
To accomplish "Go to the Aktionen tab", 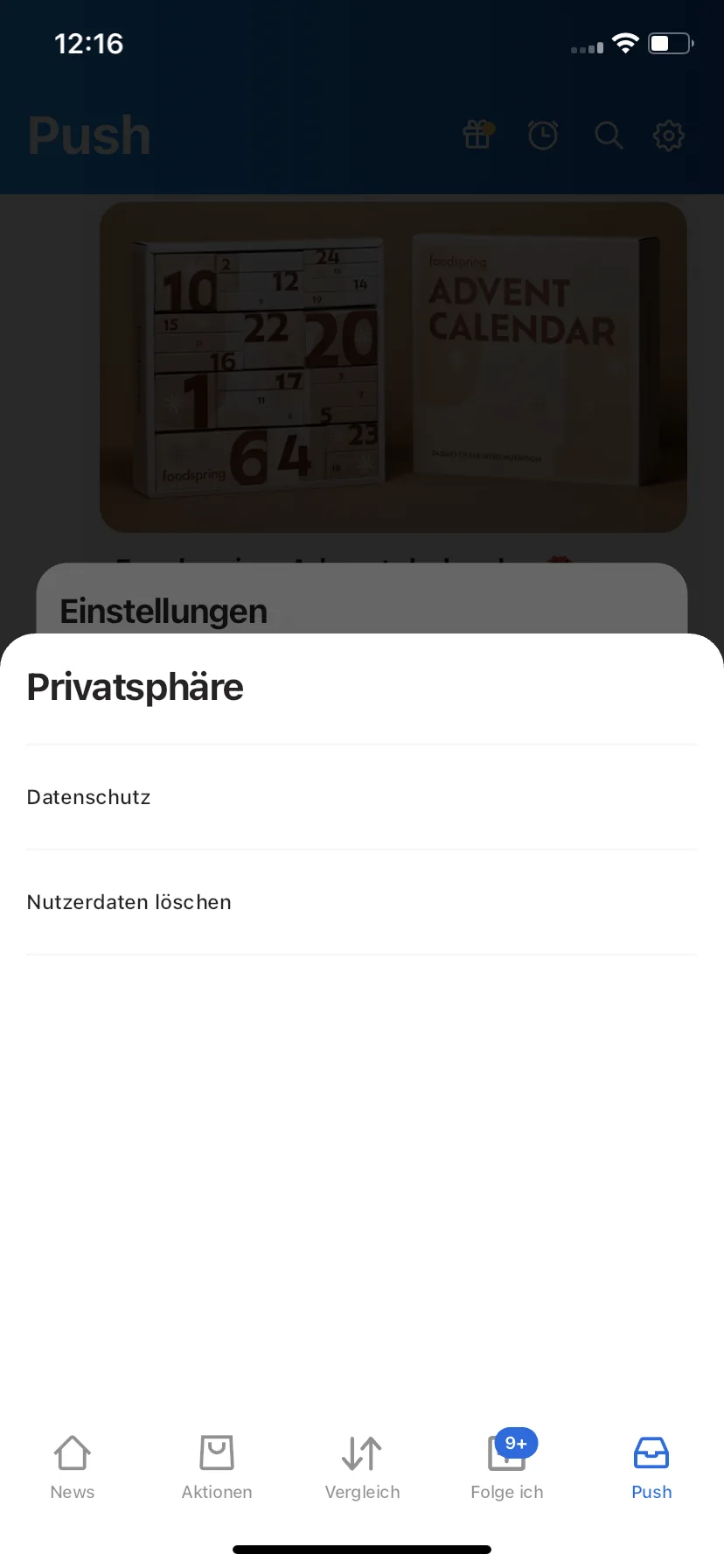I will pyautogui.click(x=217, y=1467).
